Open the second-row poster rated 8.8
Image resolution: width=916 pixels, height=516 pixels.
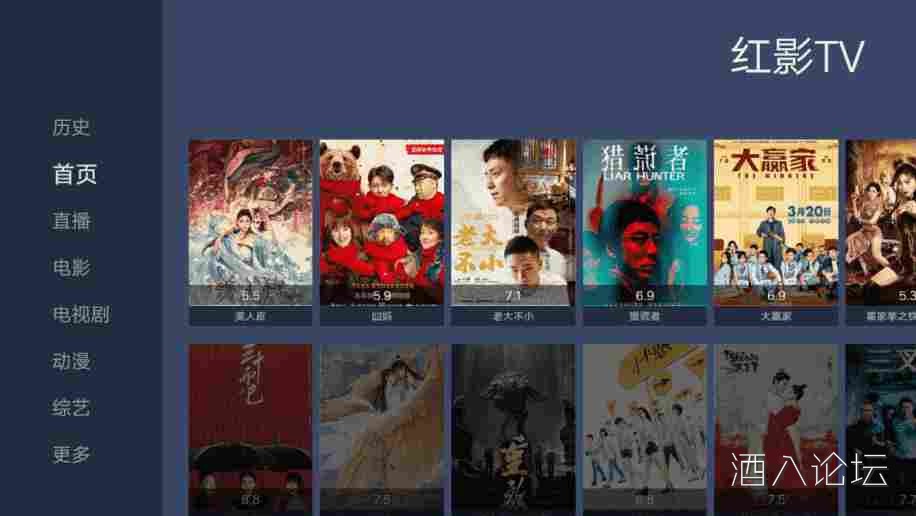click(x=250, y=430)
